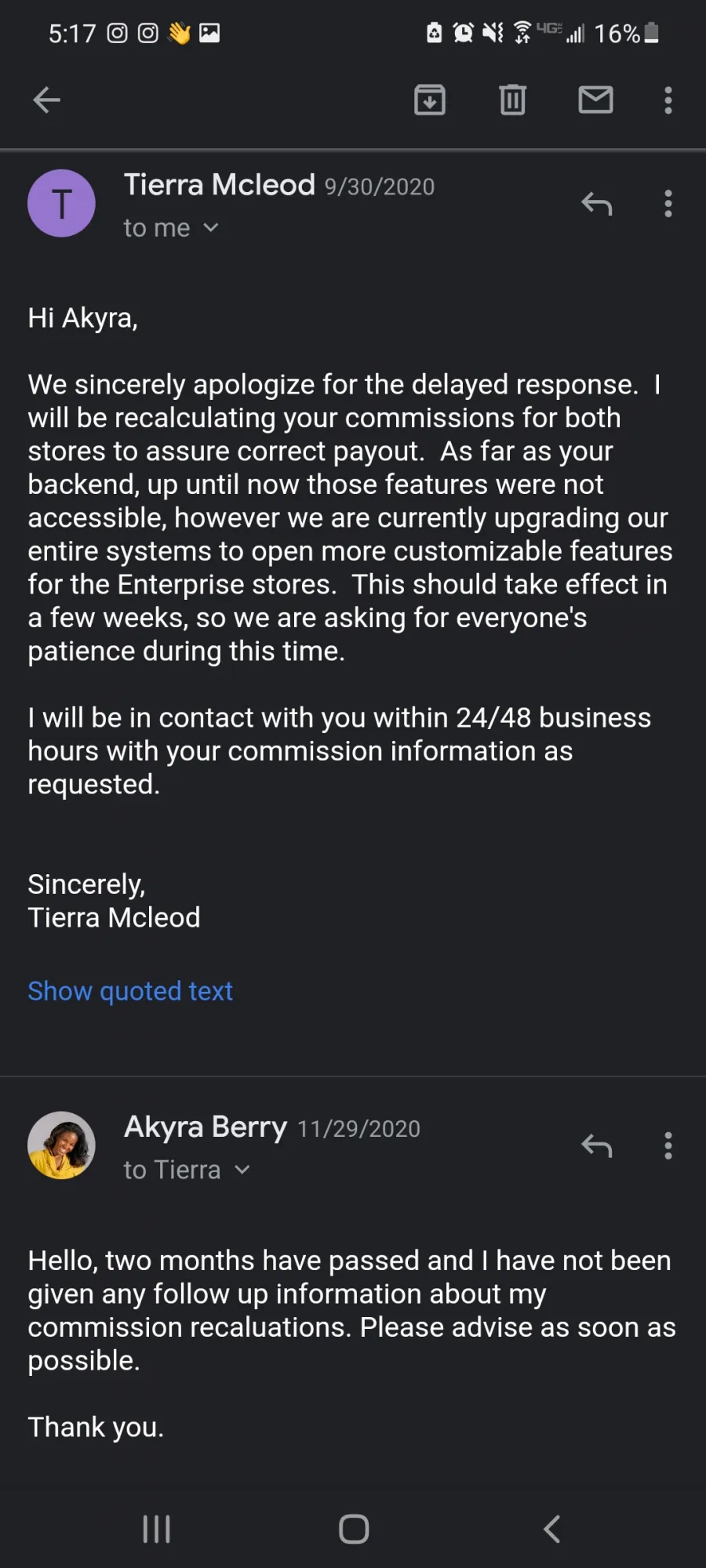Reply to Tierra Mcleod's message

point(597,204)
